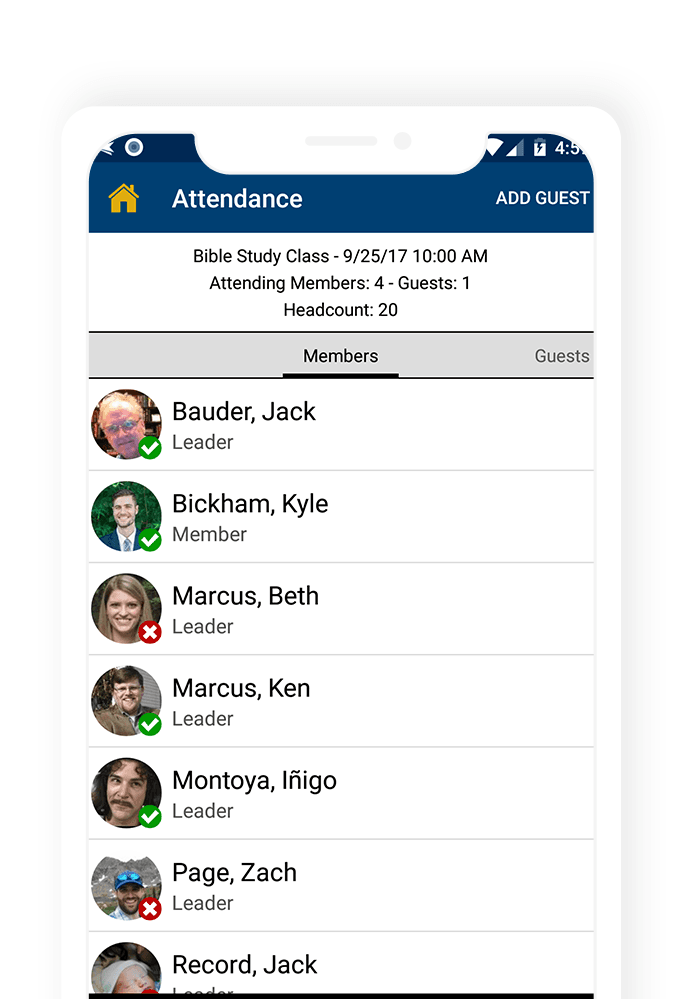Go to the home screen icon
Screen dimensions: 690x999
click(123, 198)
